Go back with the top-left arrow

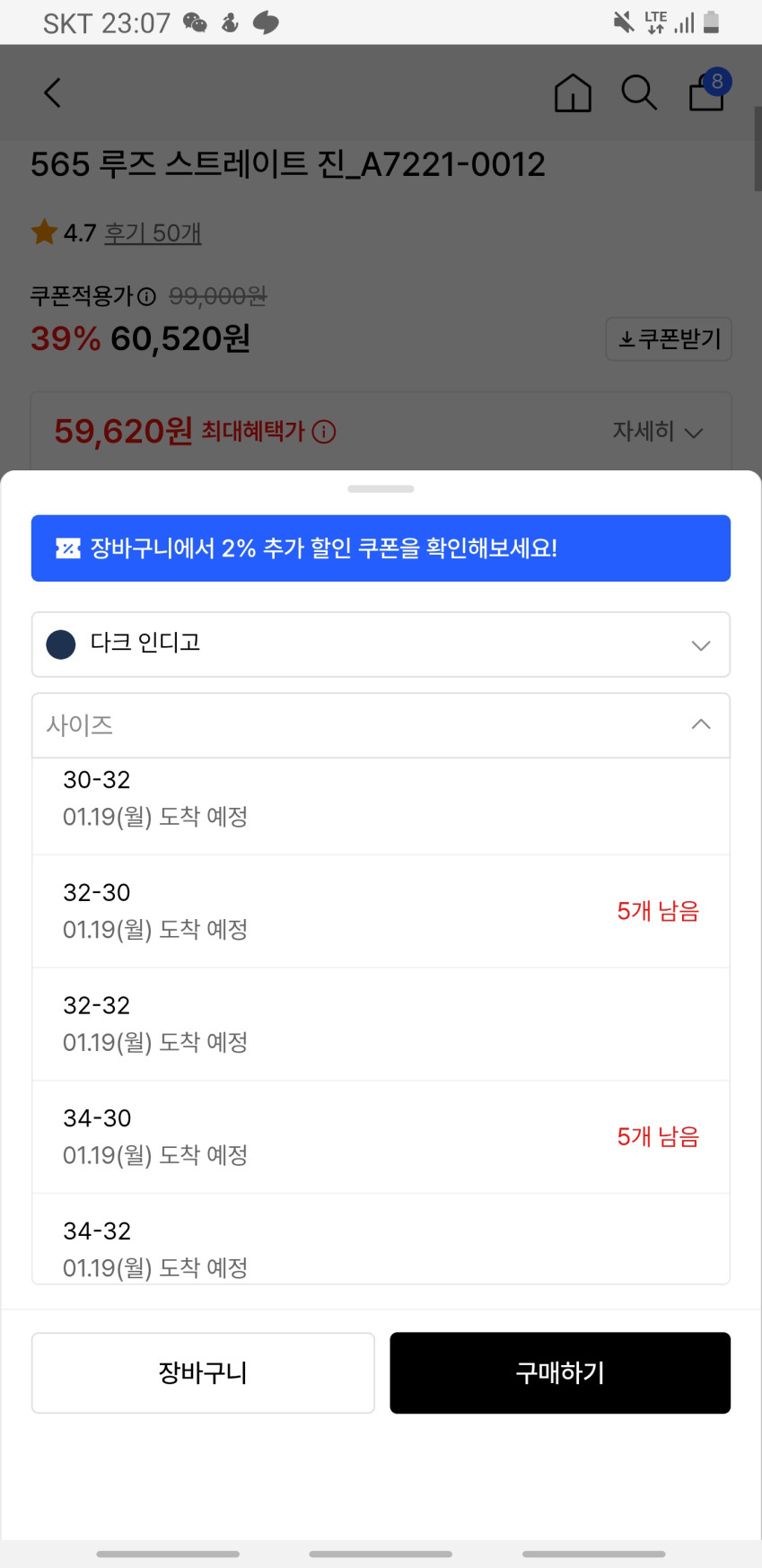click(x=53, y=92)
